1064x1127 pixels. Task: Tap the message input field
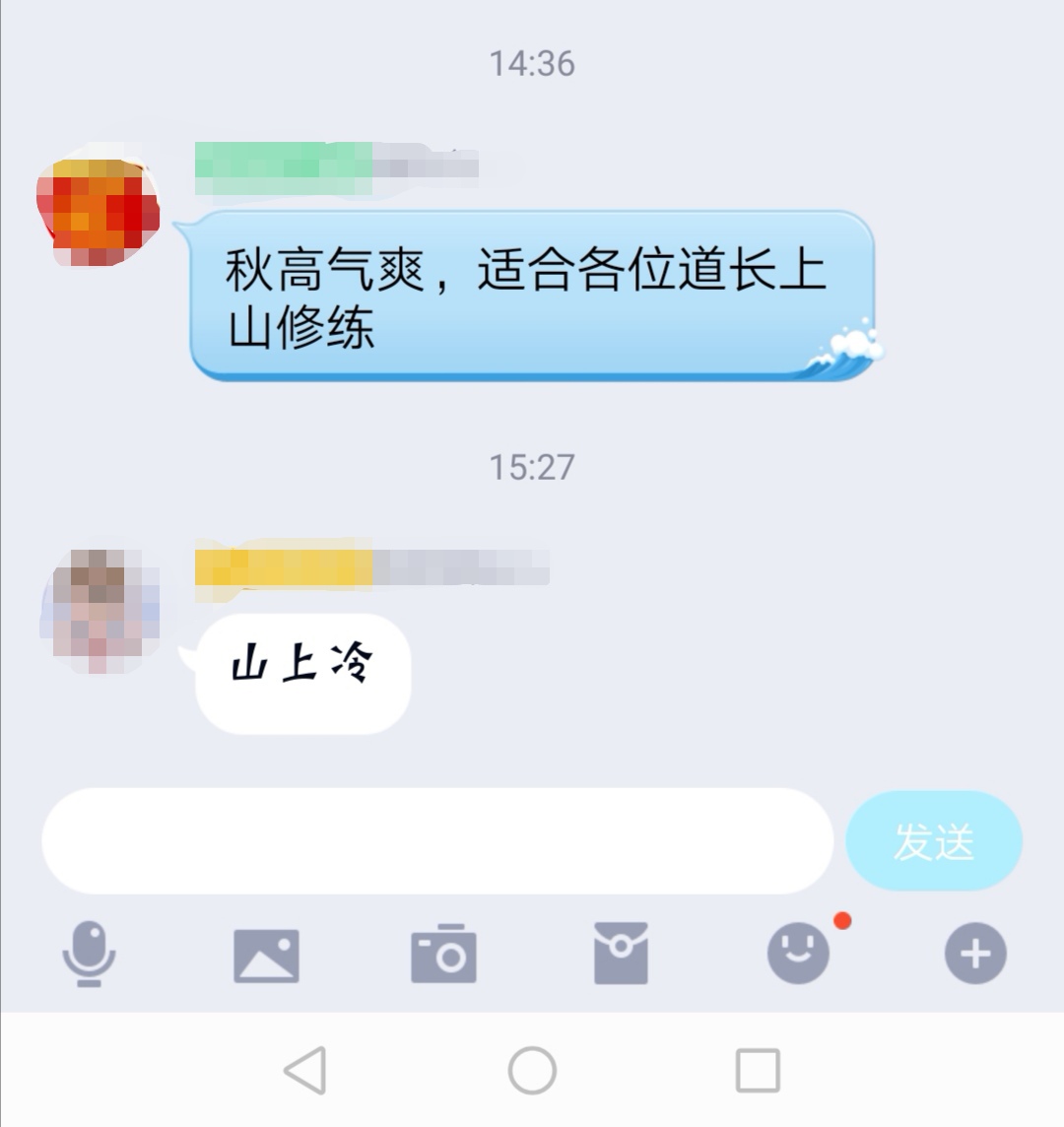[437, 840]
